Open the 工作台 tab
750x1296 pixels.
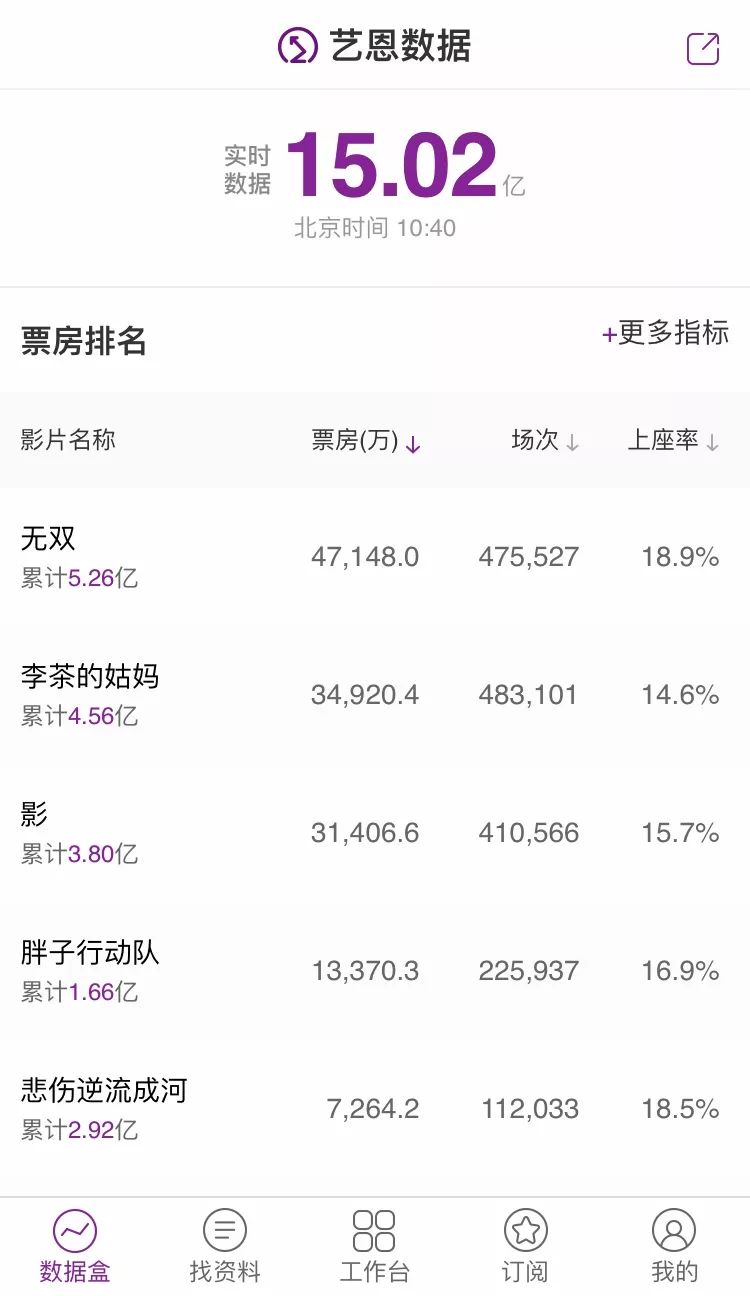375,1246
